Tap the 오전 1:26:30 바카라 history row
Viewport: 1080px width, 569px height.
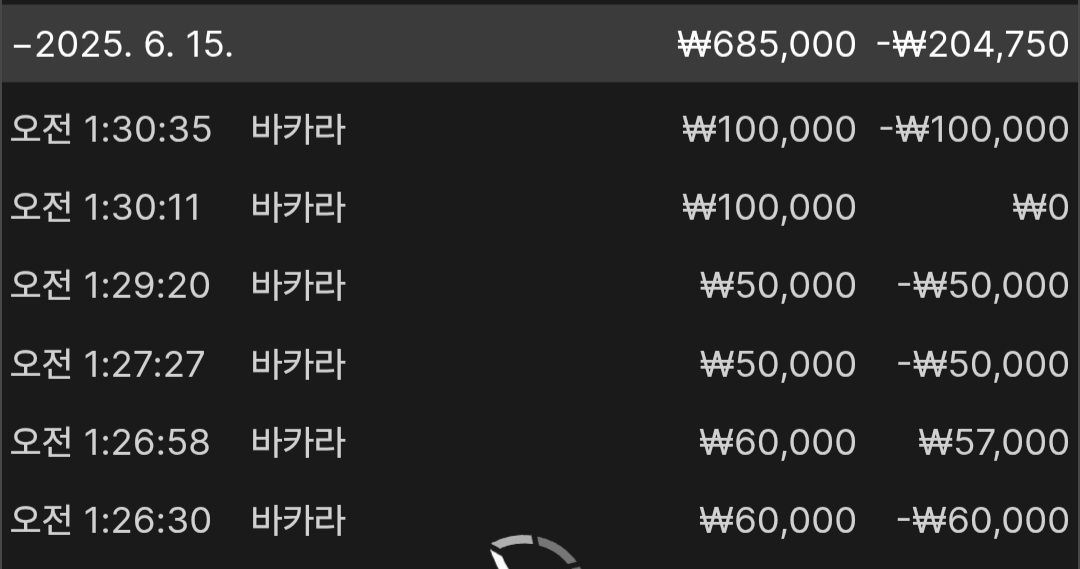click(540, 520)
